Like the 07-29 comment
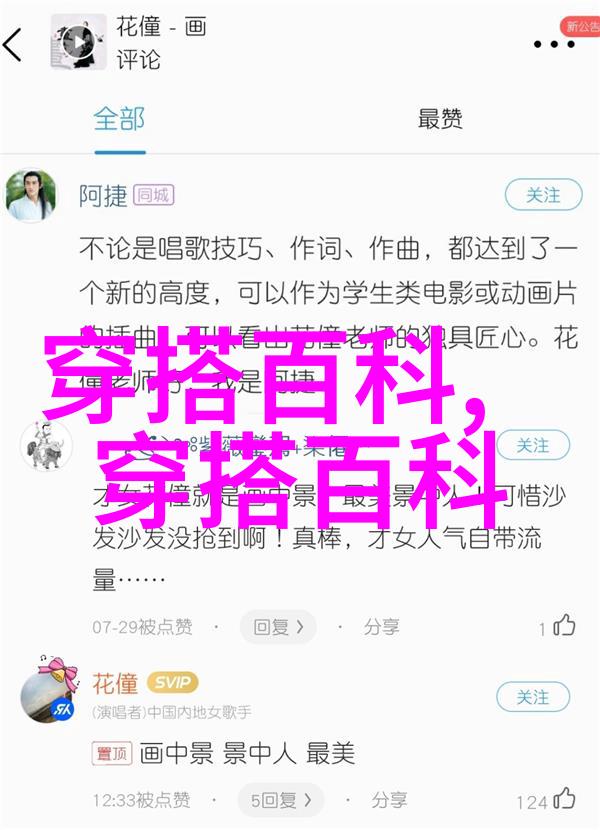This screenshot has width=600, height=830. (564, 627)
